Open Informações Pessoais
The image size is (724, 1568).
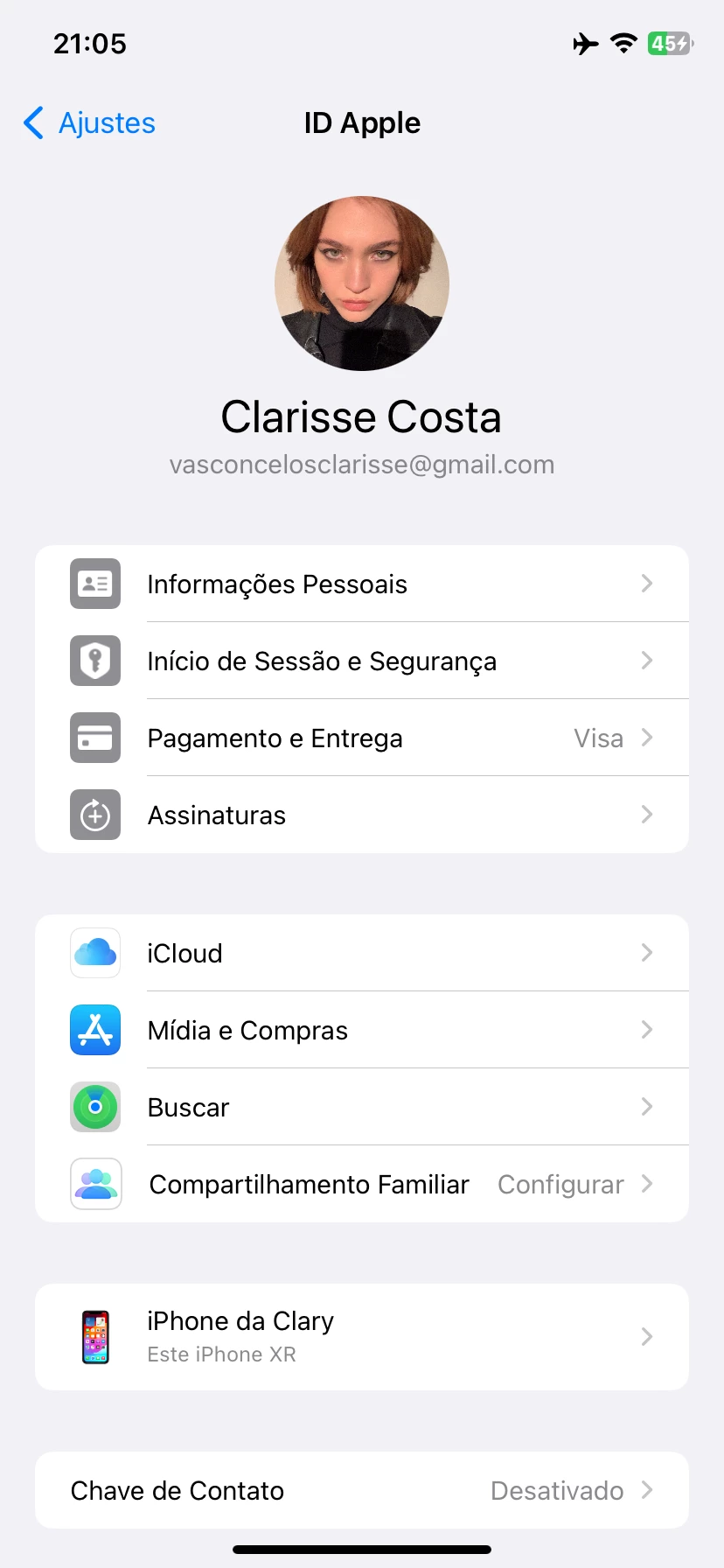pyautogui.click(x=362, y=584)
